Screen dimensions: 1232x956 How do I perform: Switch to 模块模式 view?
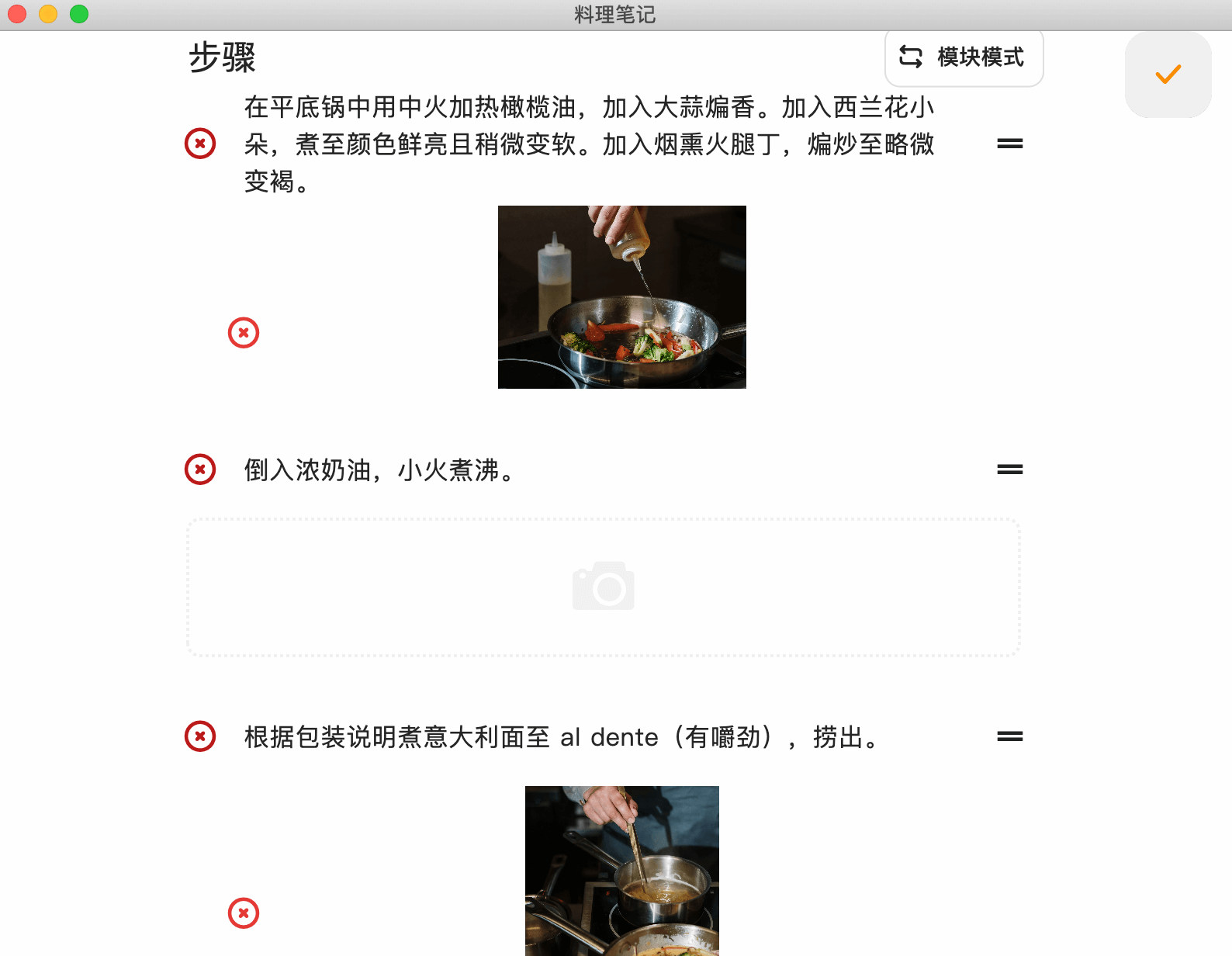[964, 57]
